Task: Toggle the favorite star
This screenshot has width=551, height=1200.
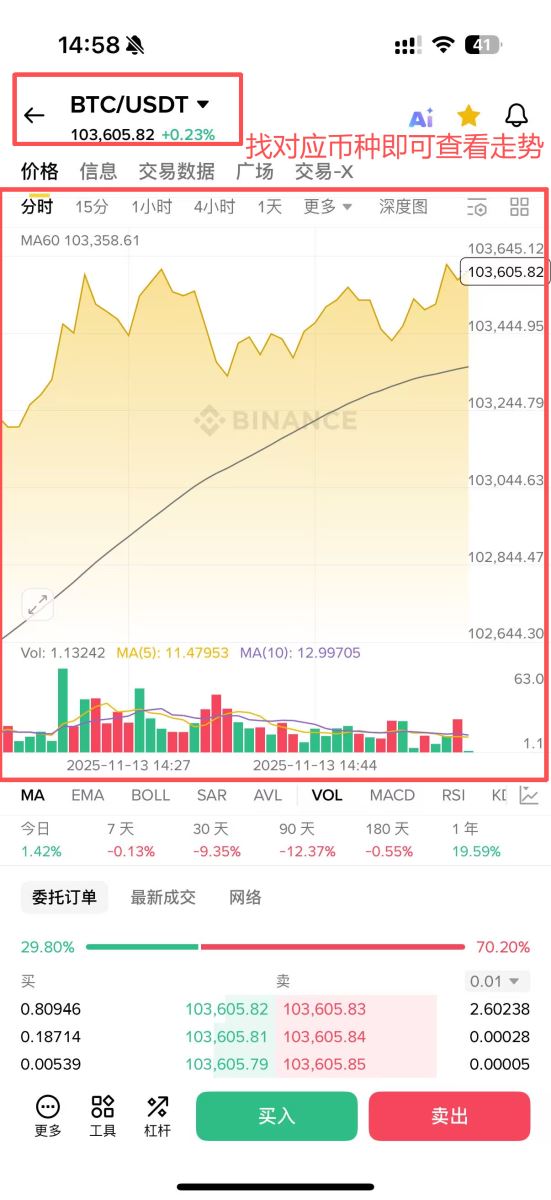Action: point(469,116)
